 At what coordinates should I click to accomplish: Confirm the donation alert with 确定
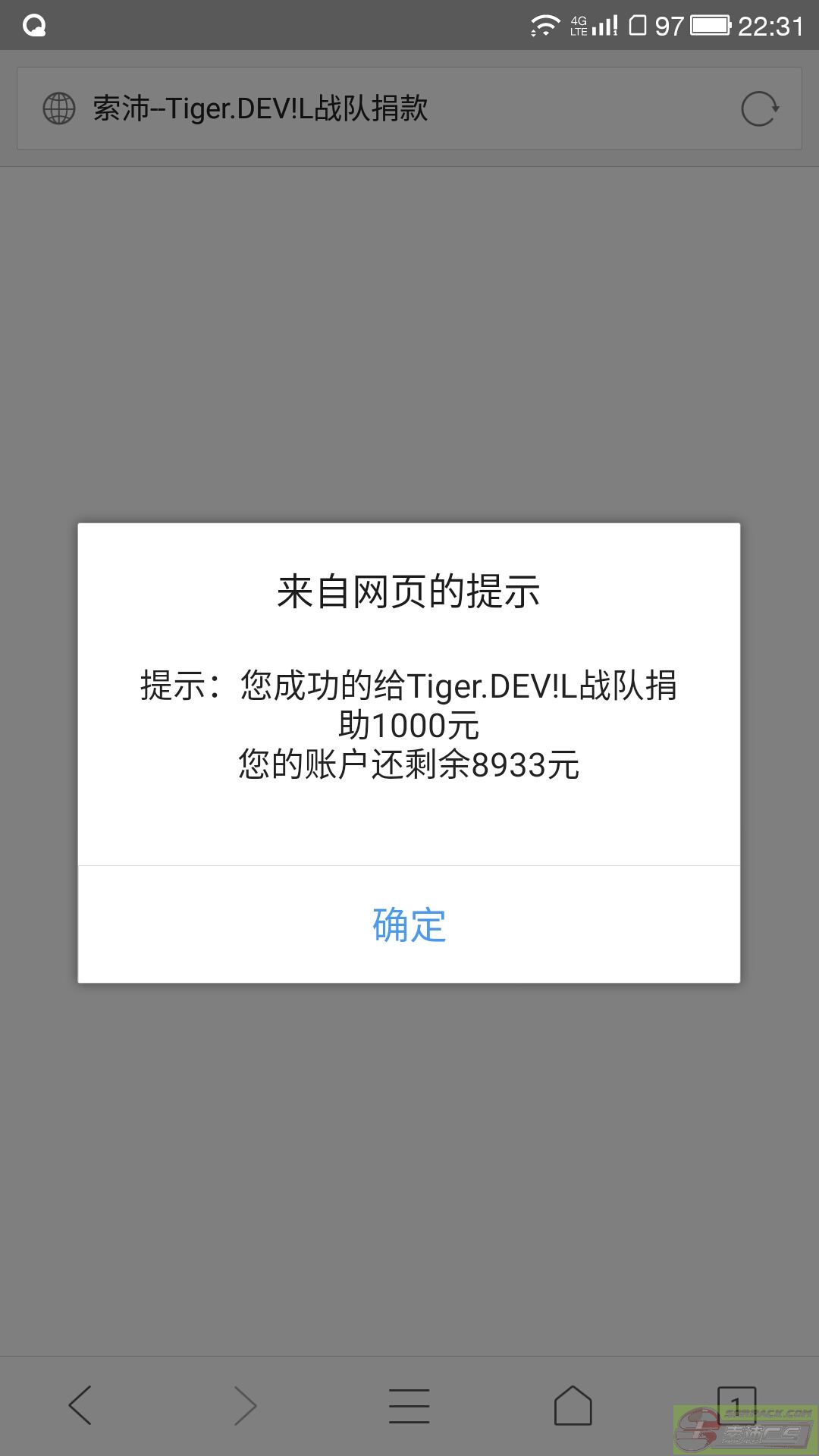click(409, 924)
